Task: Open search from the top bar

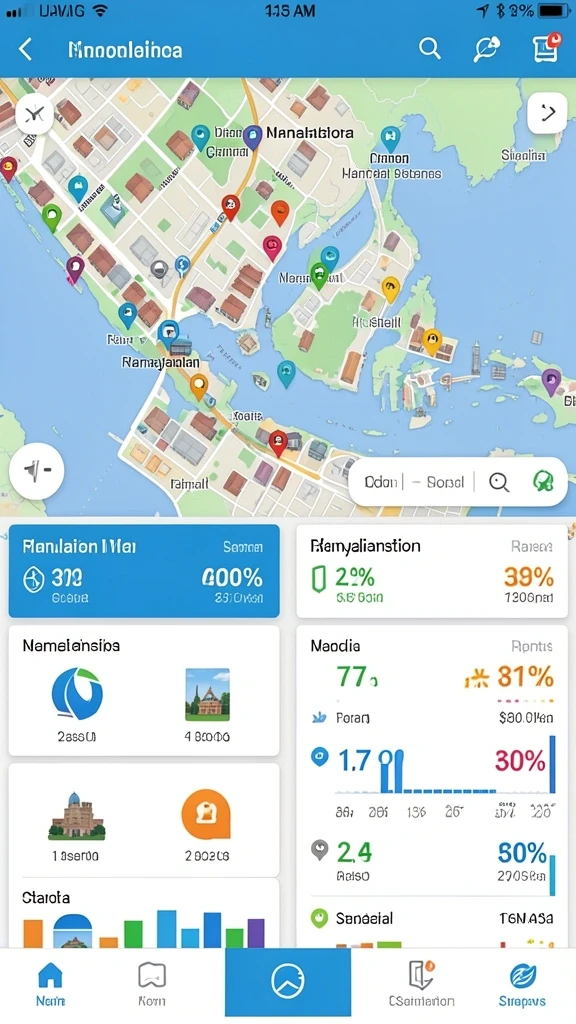Action: click(429, 48)
